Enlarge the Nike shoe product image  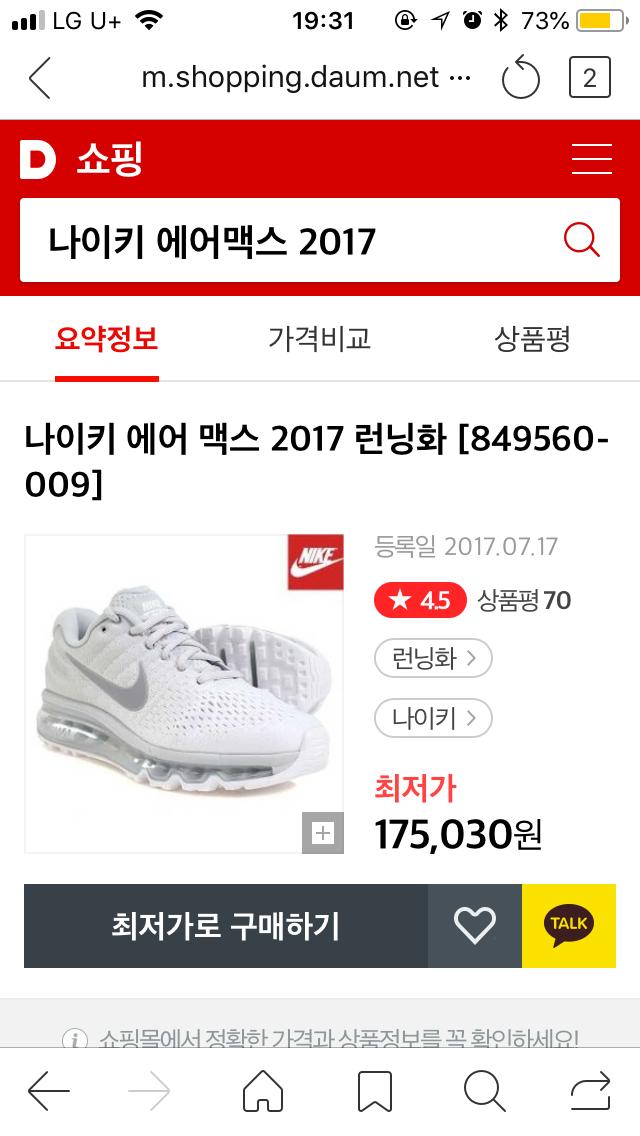(x=322, y=832)
